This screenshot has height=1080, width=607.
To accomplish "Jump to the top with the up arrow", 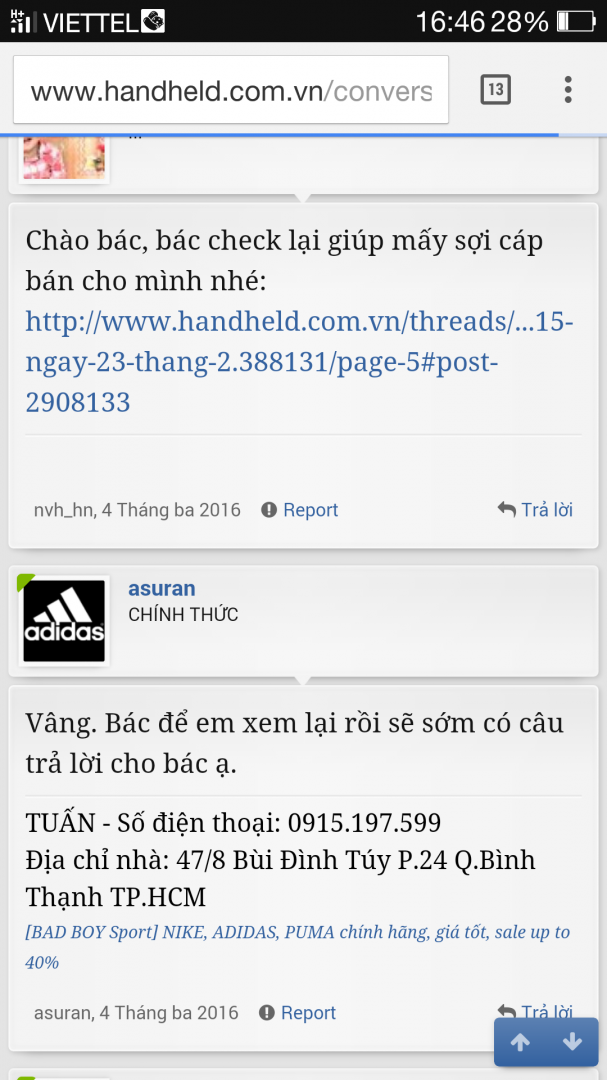I will (x=520, y=1042).
